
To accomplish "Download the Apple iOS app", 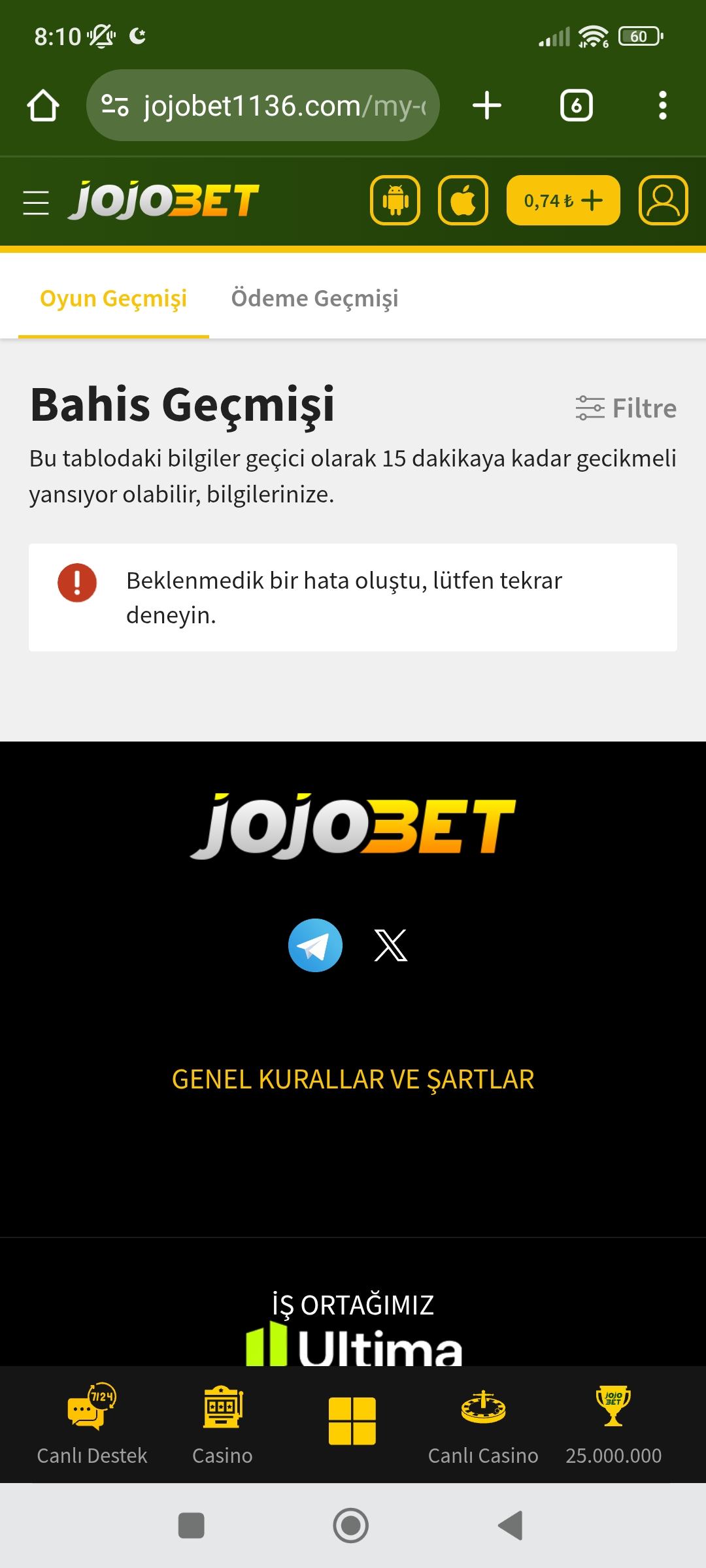I will (x=463, y=201).
